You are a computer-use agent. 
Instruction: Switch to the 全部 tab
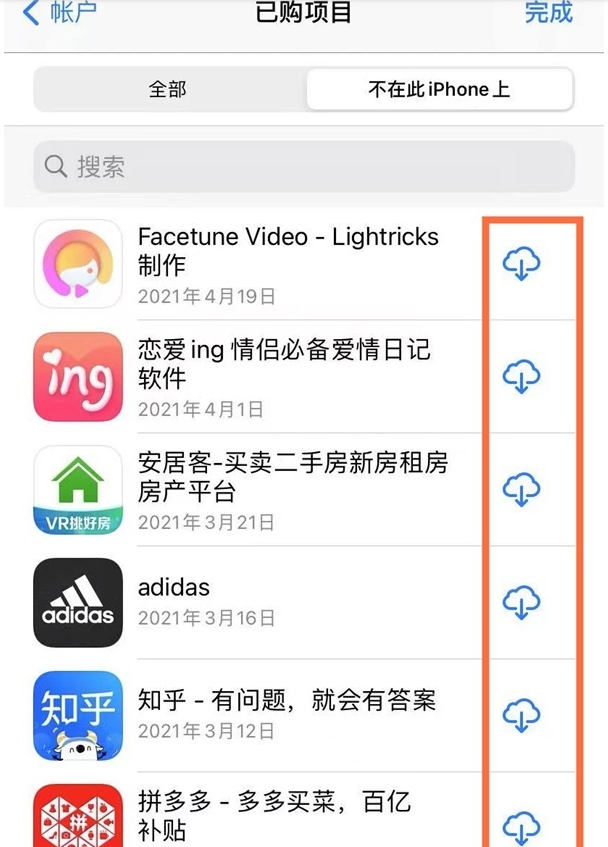coord(169,90)
